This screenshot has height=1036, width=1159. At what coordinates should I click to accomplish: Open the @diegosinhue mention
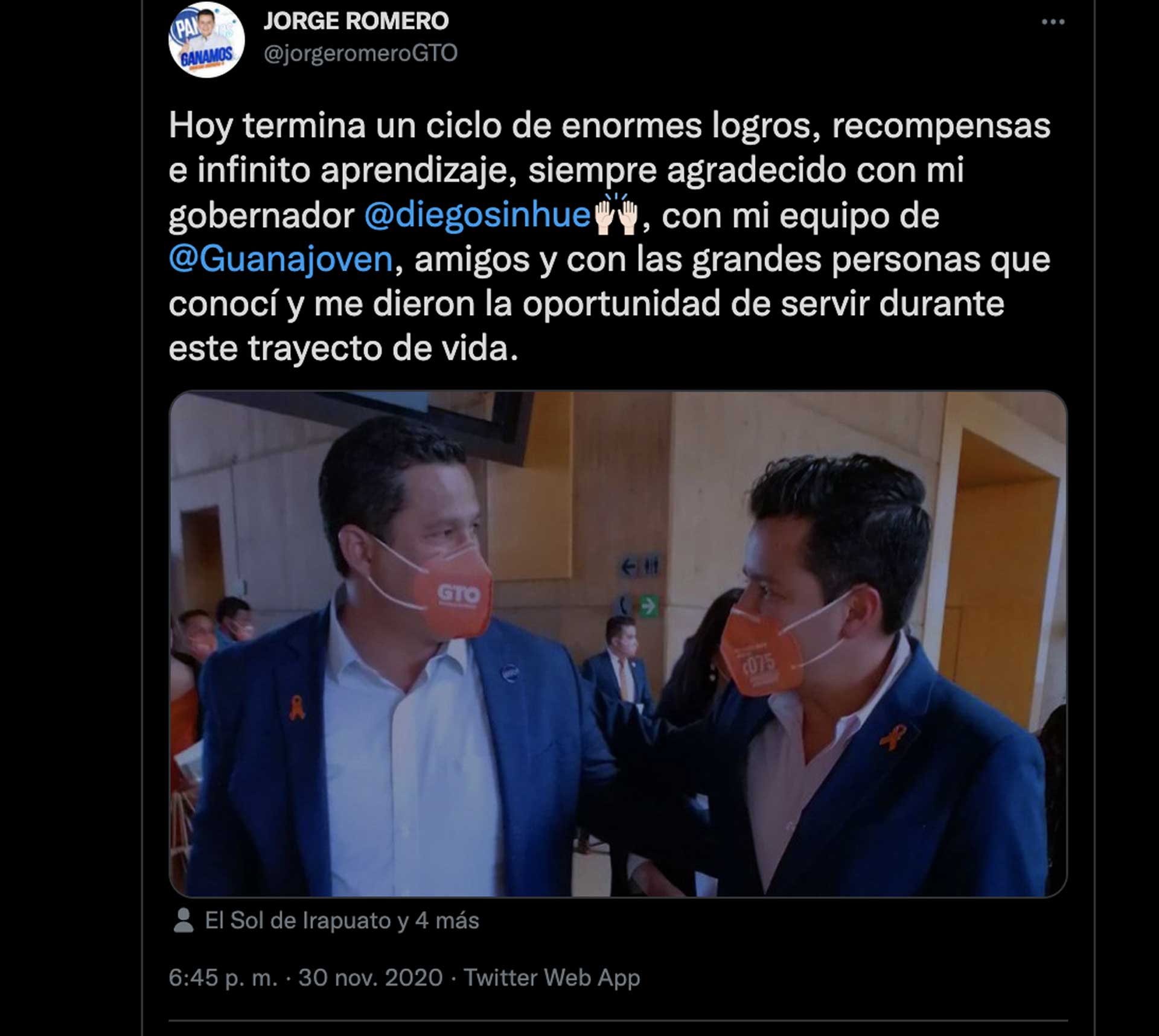(477, 215)
